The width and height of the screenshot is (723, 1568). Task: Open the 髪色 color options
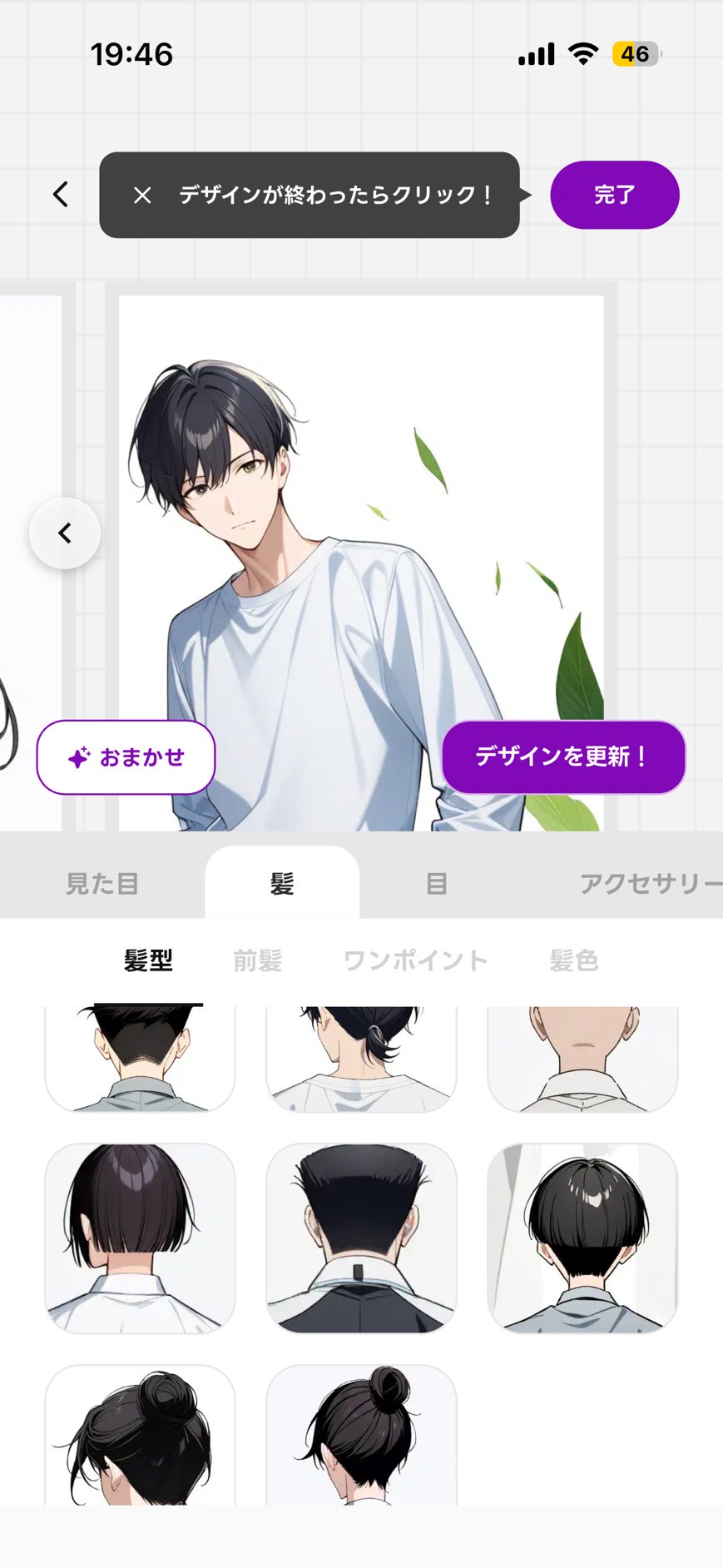[x=572, y=959]
